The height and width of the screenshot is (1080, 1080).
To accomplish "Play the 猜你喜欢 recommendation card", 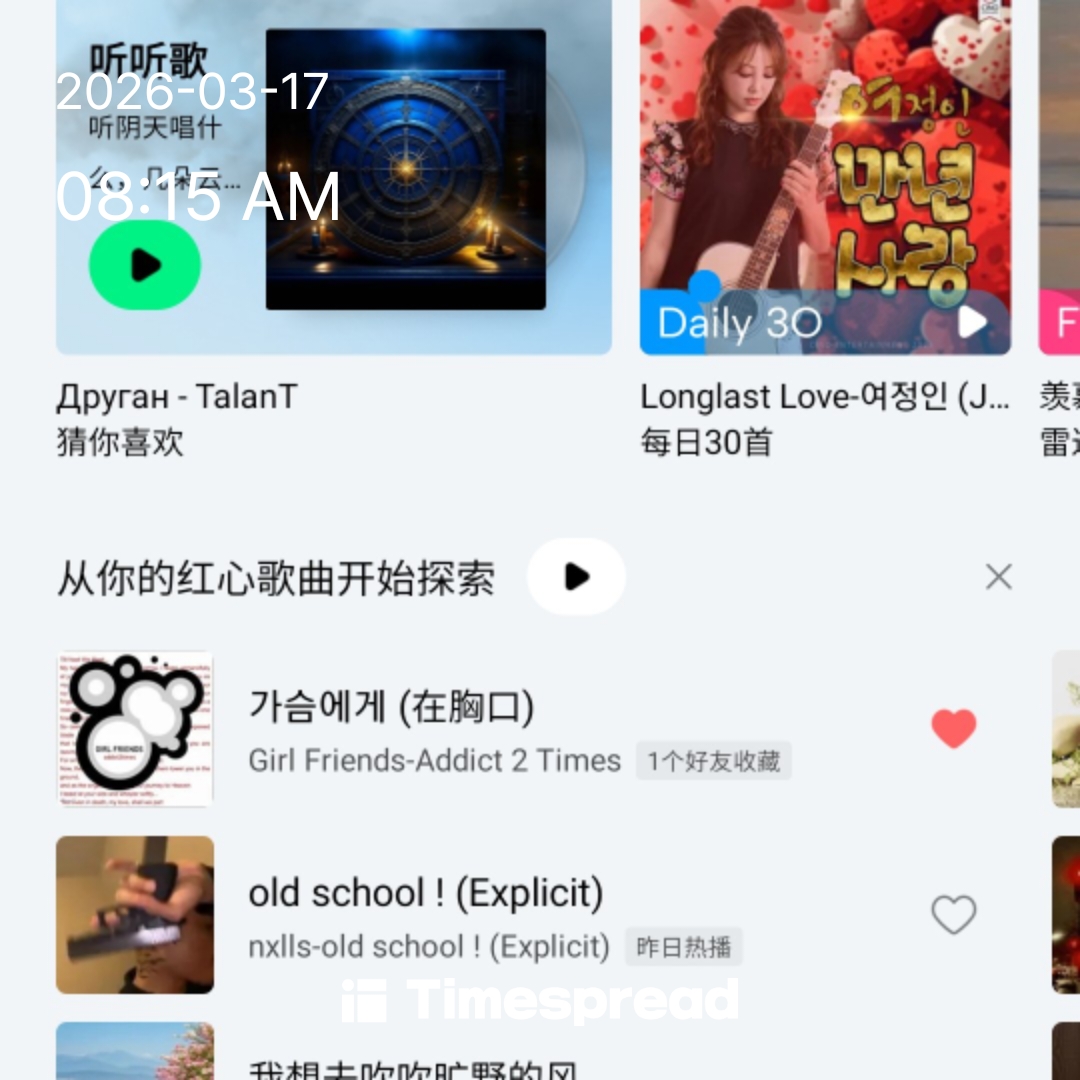I will tap(145, 265).
